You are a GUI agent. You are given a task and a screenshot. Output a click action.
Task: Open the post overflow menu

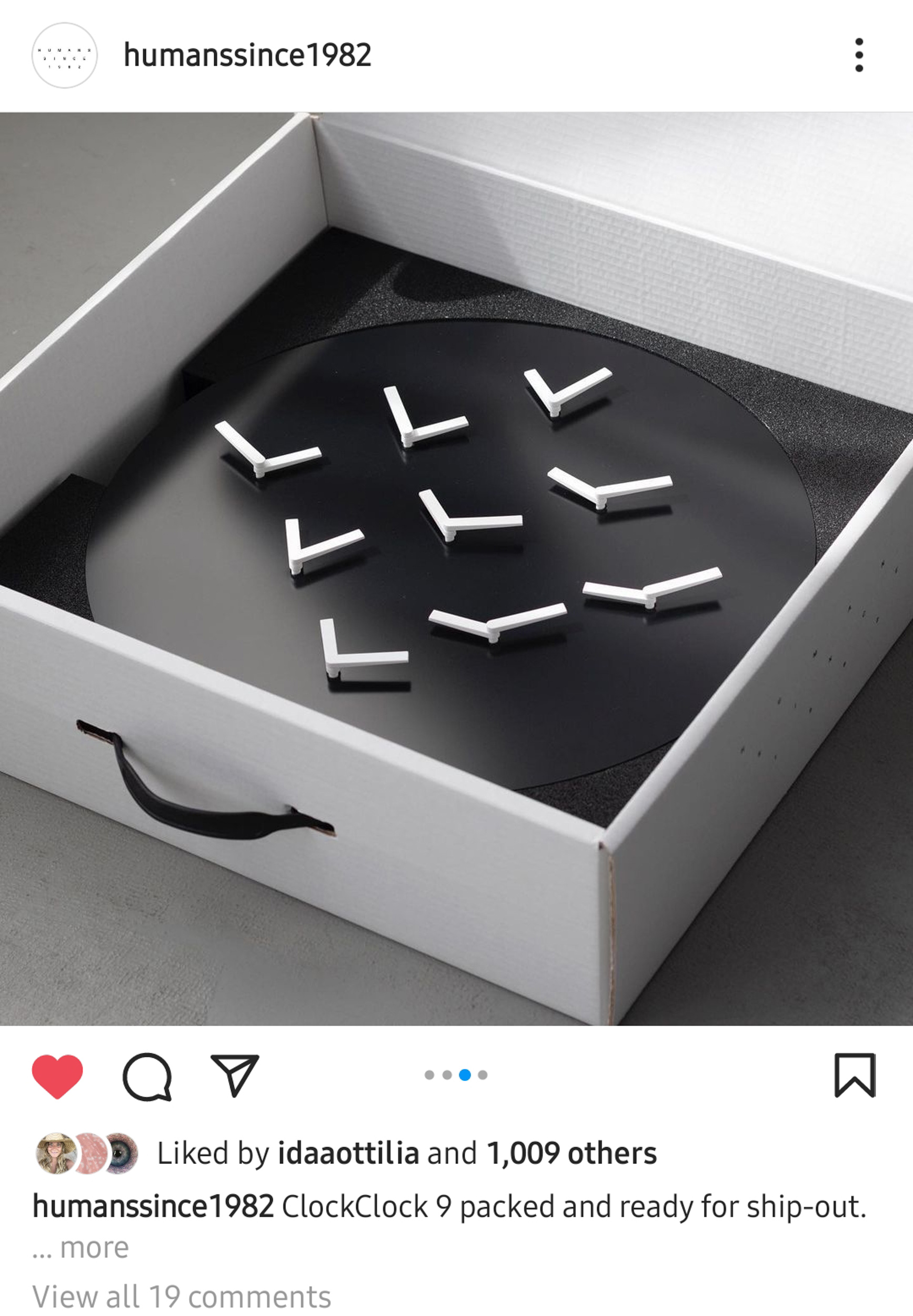[858, 55]
